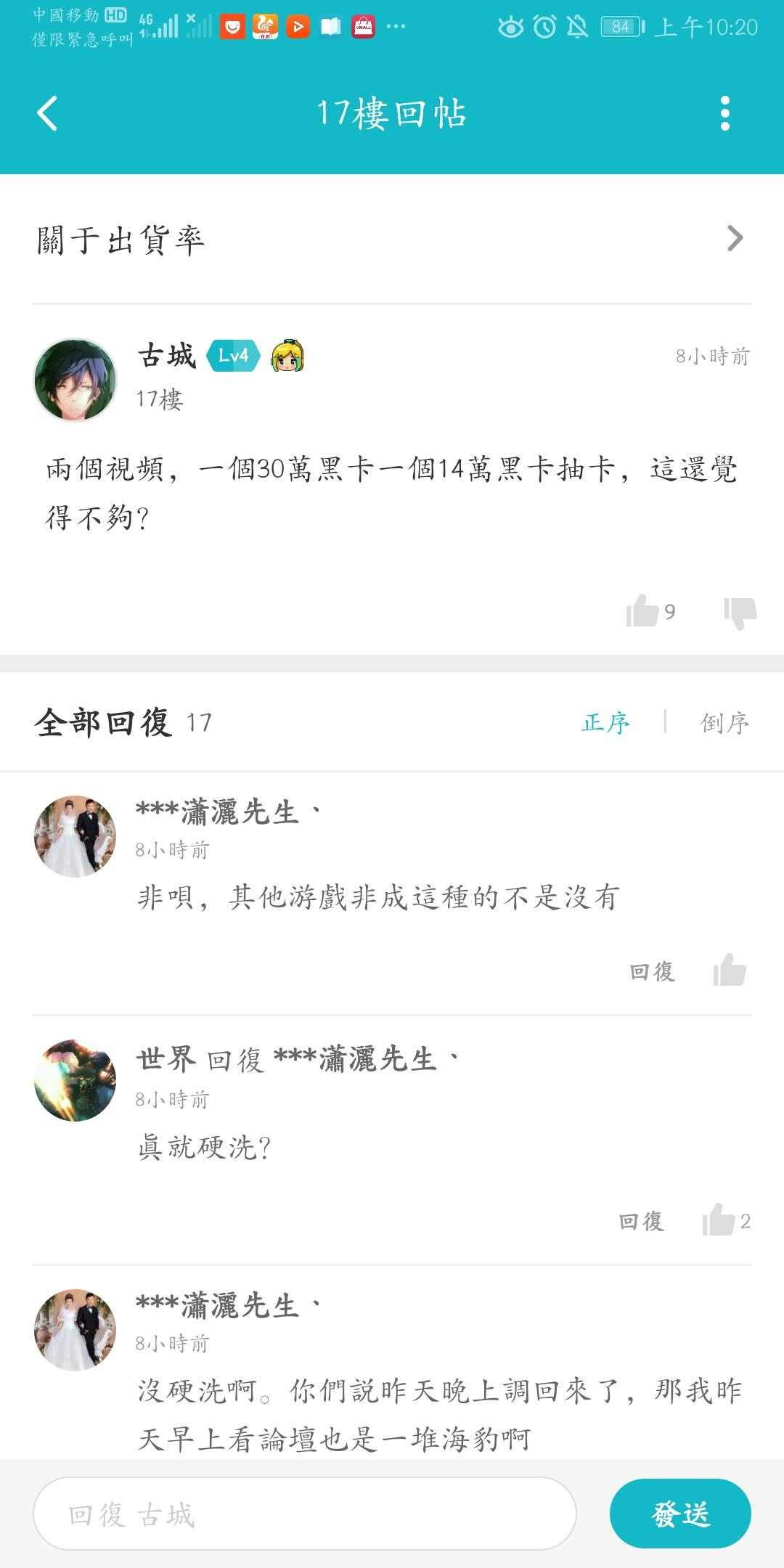
Task: Like 古城's 17樓 post
Action: 643,611
